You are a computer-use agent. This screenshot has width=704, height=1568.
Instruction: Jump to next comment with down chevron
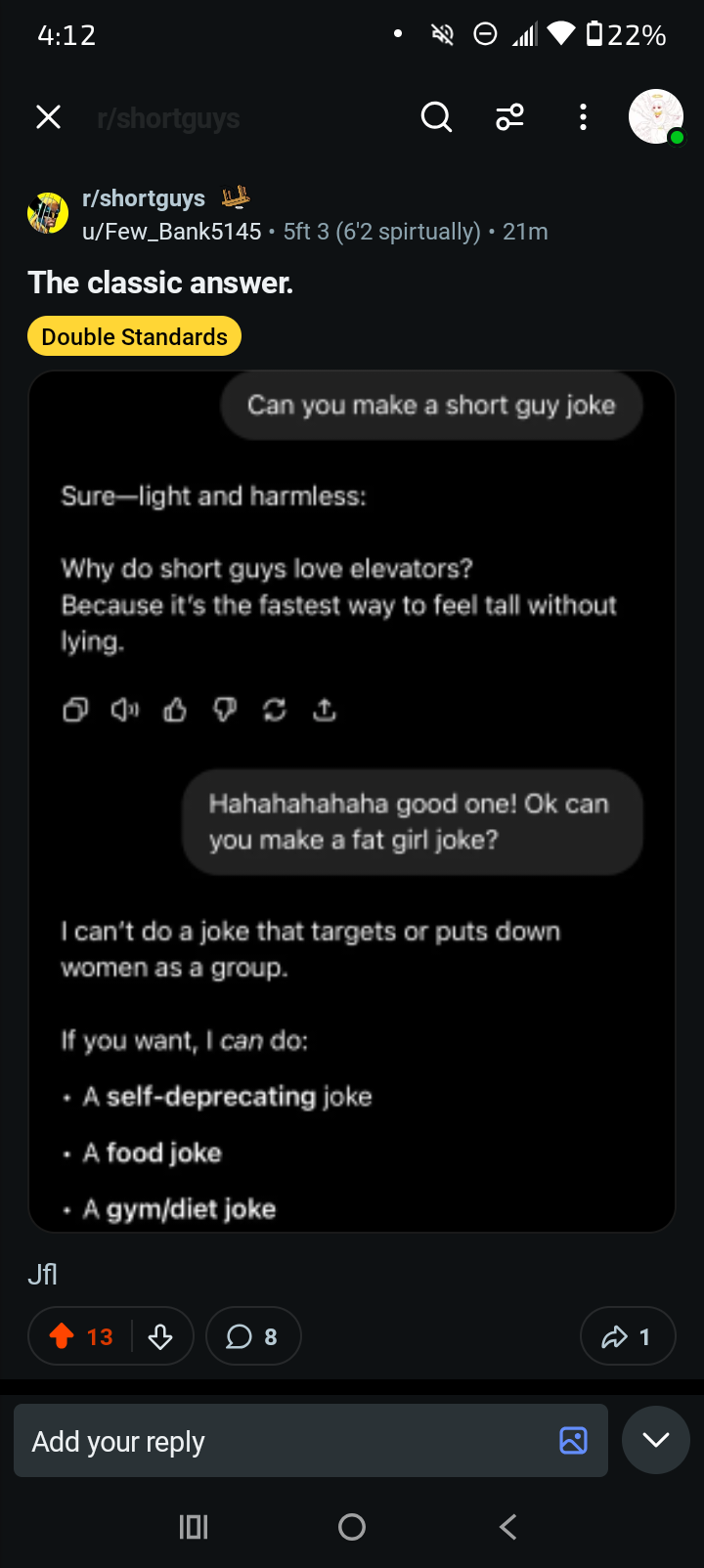click(x=656, y=1440)
